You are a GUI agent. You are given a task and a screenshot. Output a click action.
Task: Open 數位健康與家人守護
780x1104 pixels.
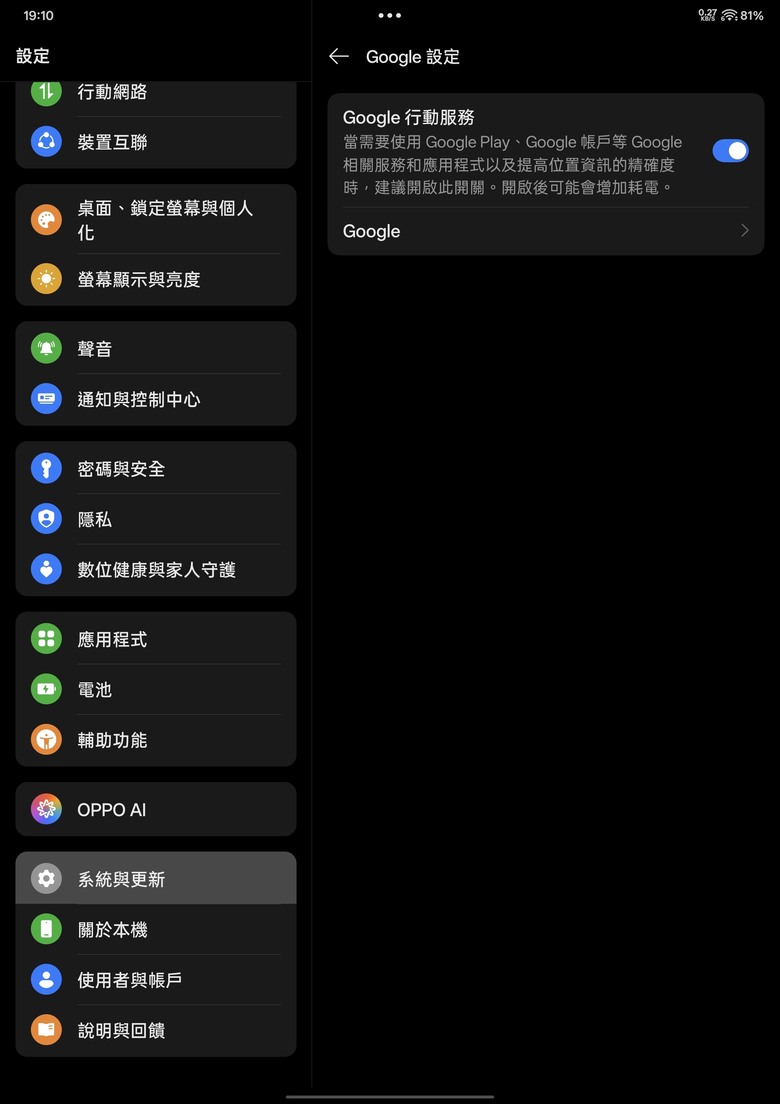pyautogui.click(x=156, y=570)
